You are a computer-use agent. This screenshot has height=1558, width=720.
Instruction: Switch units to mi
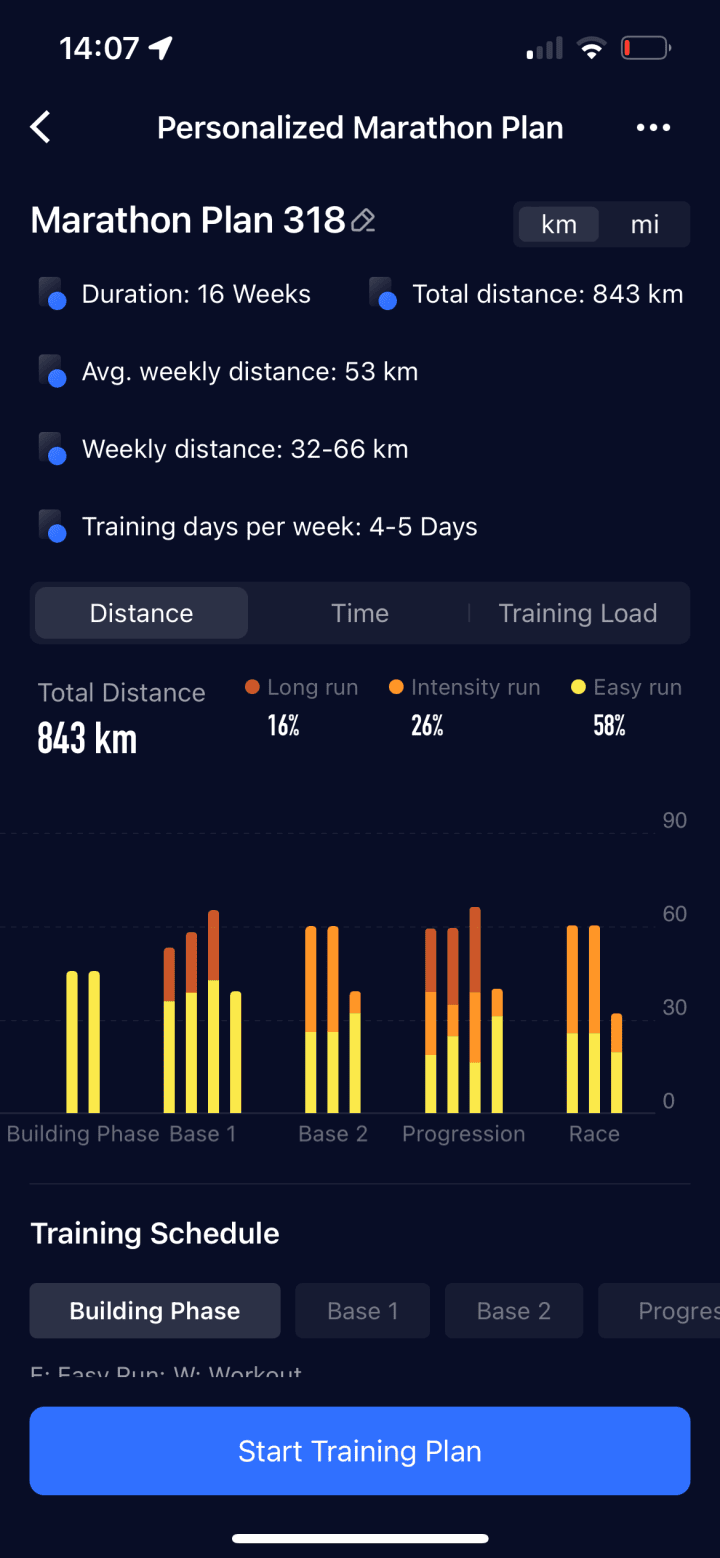click(x=644, y=225)
